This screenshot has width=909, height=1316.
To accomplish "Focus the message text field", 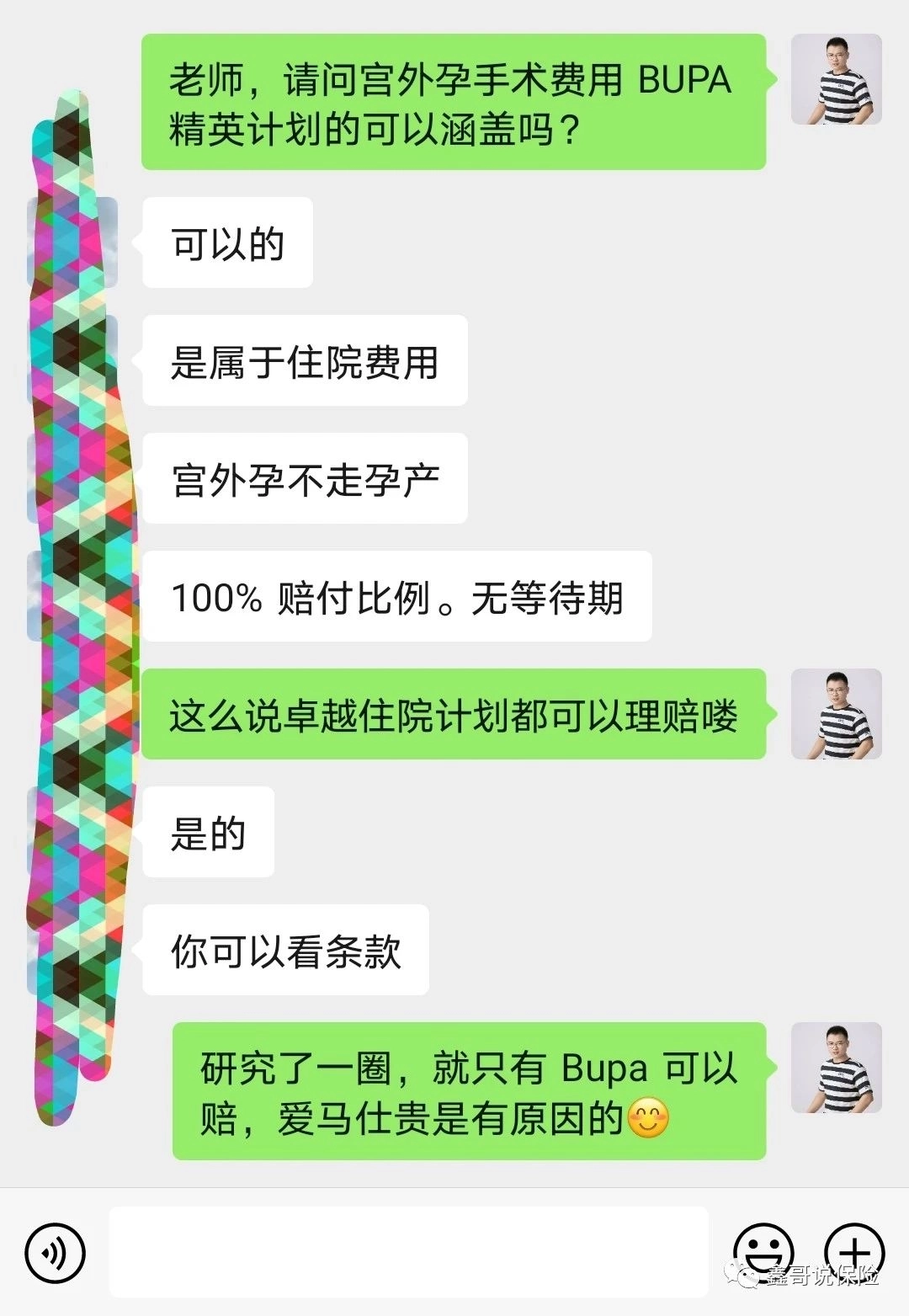I will pos(408,1252).
